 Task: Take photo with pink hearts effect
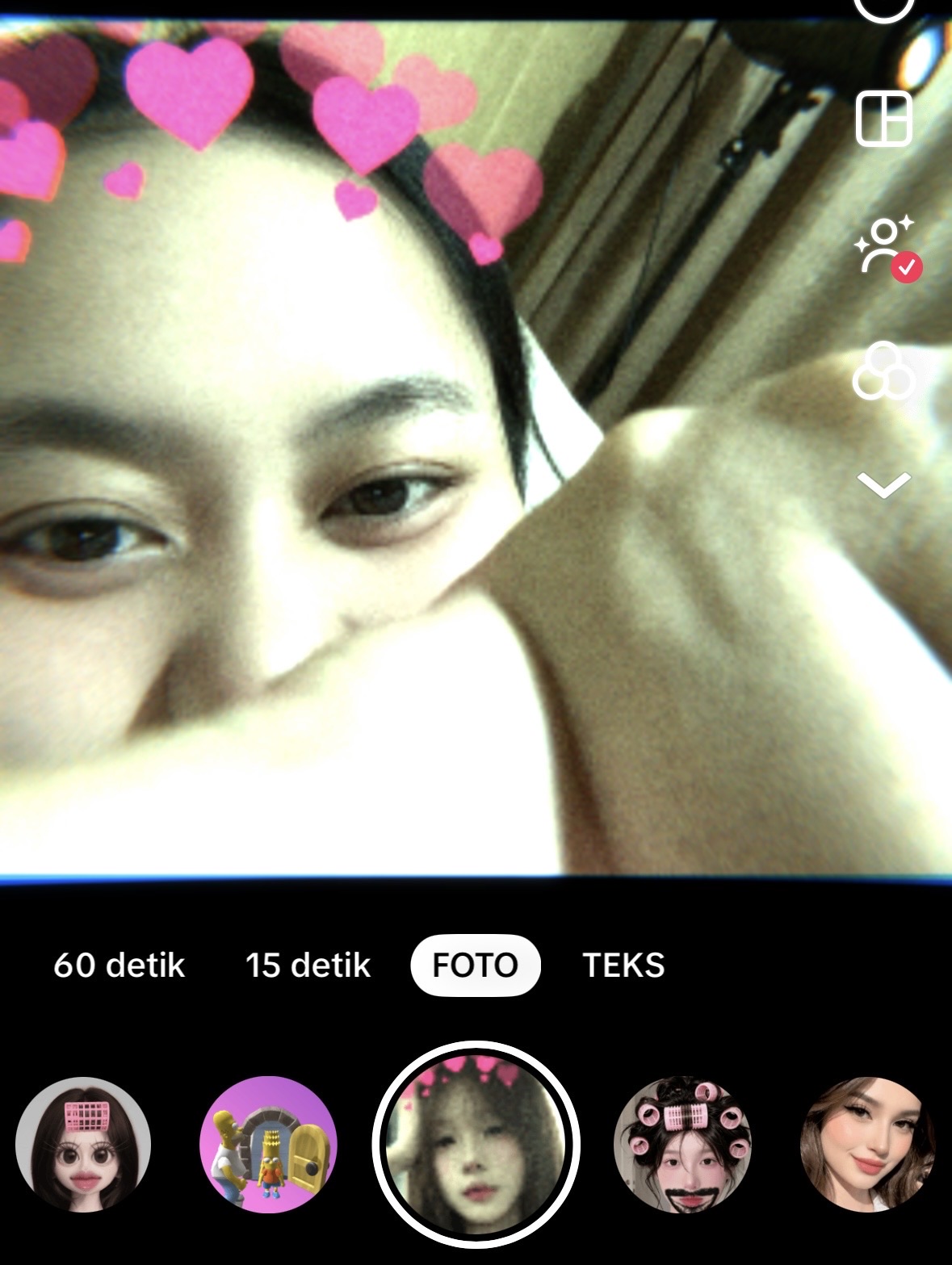[476, 1145]
